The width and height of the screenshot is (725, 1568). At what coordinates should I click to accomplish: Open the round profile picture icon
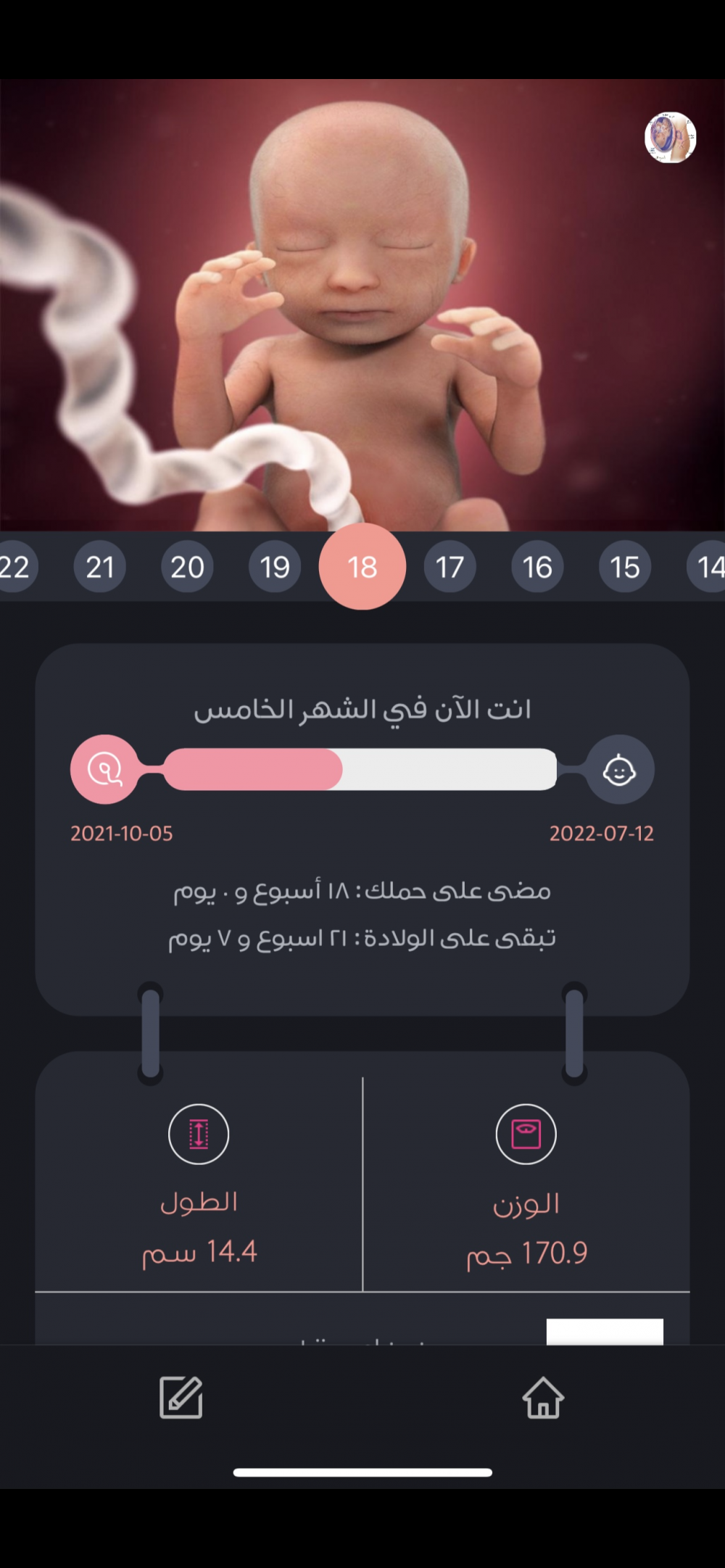click(671, 137)
